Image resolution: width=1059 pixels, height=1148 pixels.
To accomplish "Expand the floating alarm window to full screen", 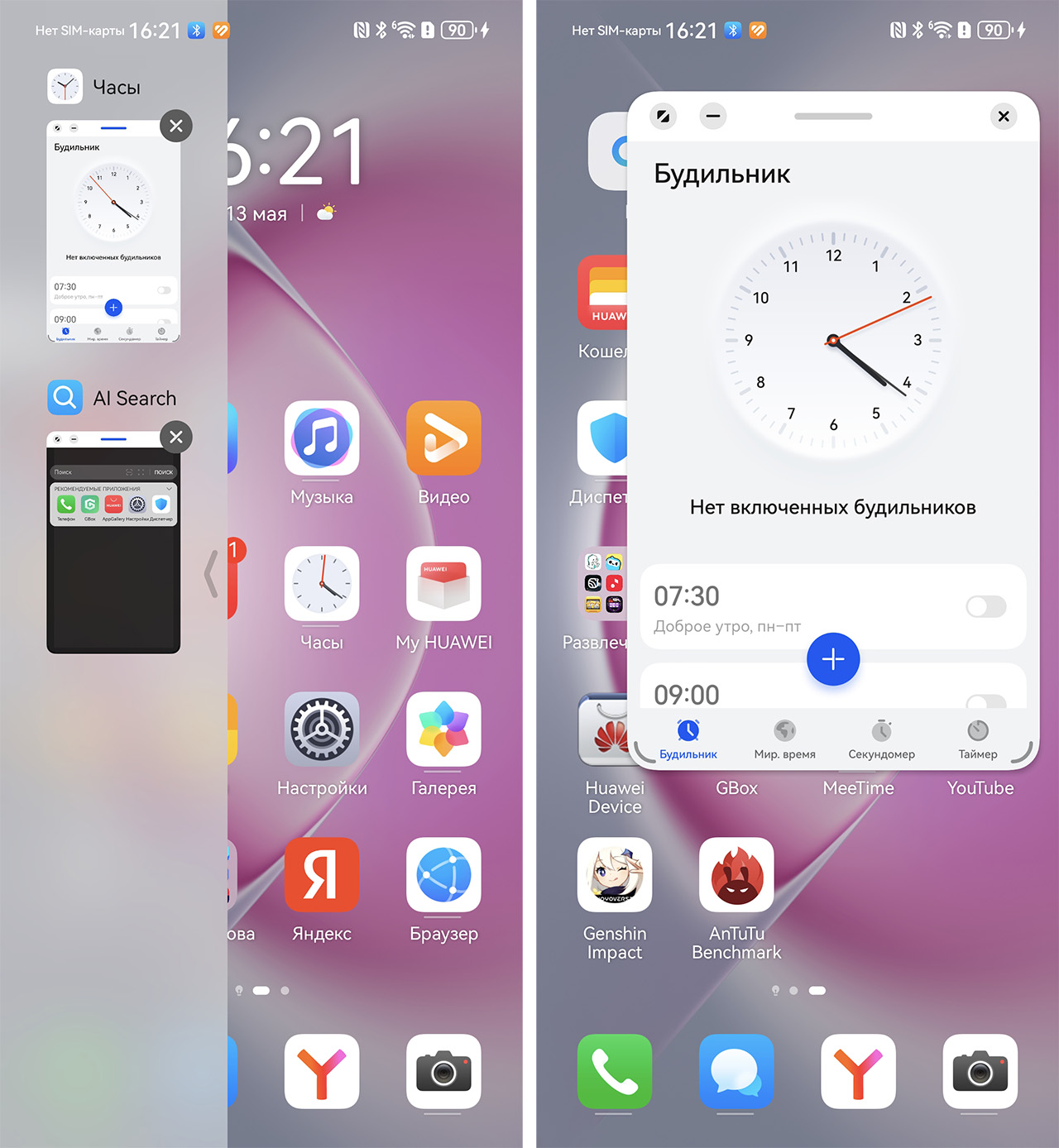I will tap(663, 116).
